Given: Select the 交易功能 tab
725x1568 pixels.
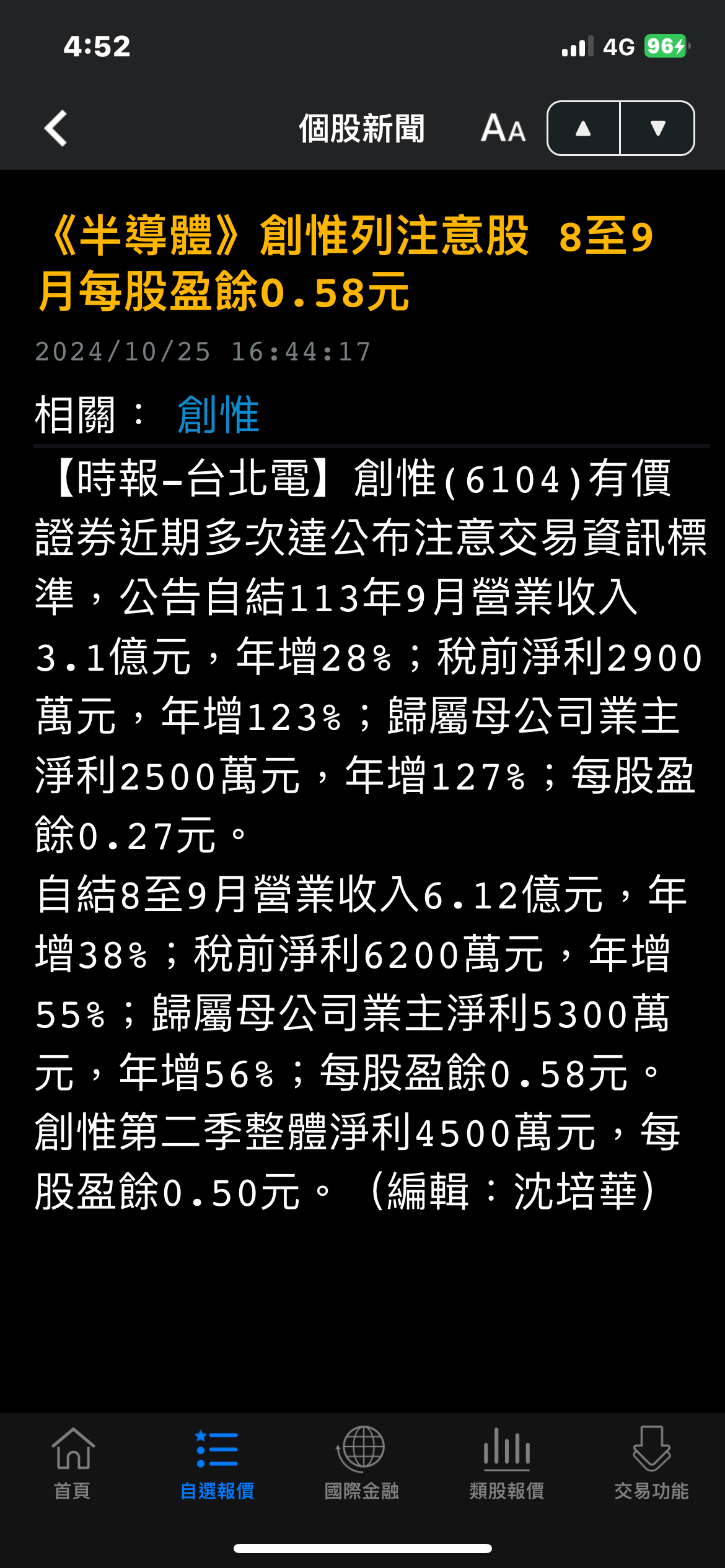Looking at the screenshot, I should 651,1463.
